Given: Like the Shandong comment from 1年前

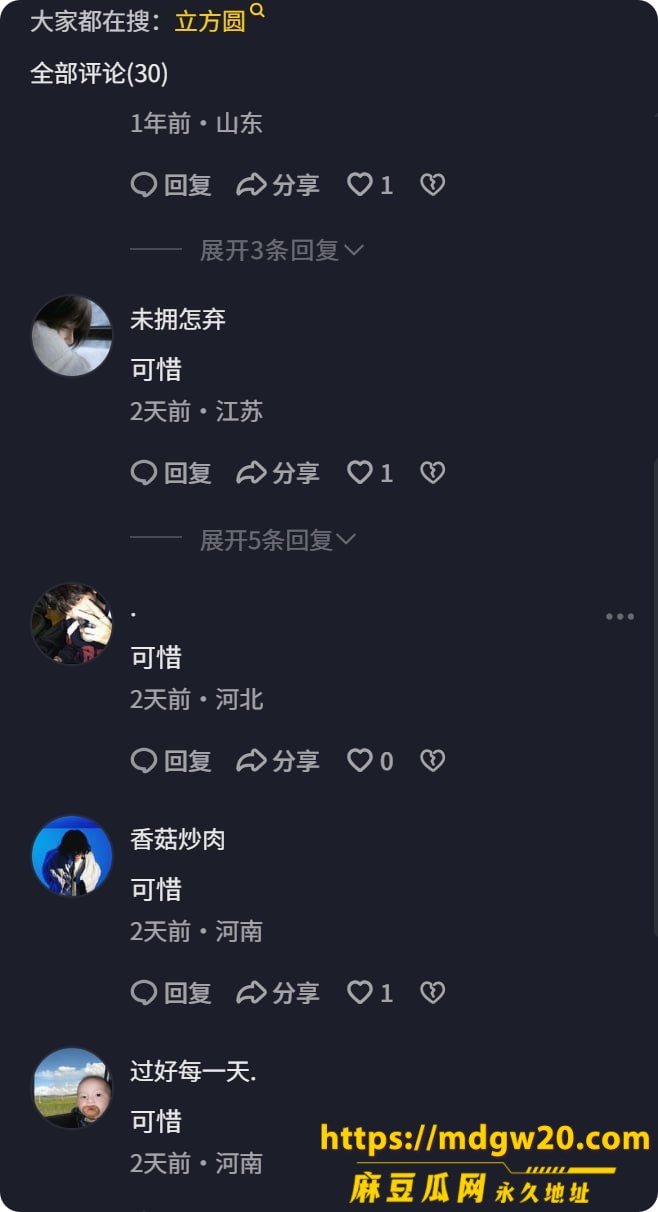Looking at the screenshot, I should 370,184.
